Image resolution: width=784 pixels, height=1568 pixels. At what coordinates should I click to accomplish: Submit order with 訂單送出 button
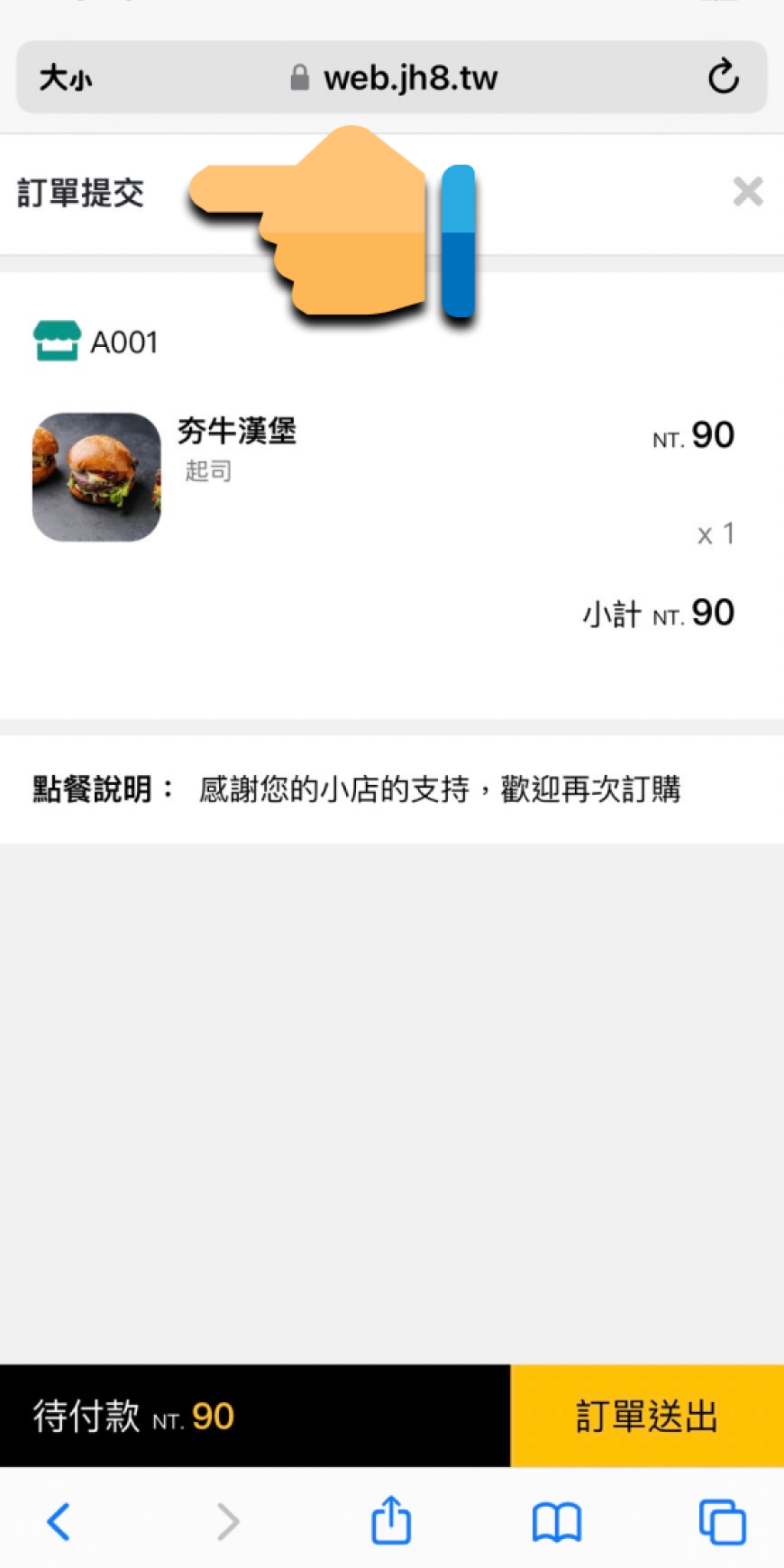click(x=647, y=1416)
